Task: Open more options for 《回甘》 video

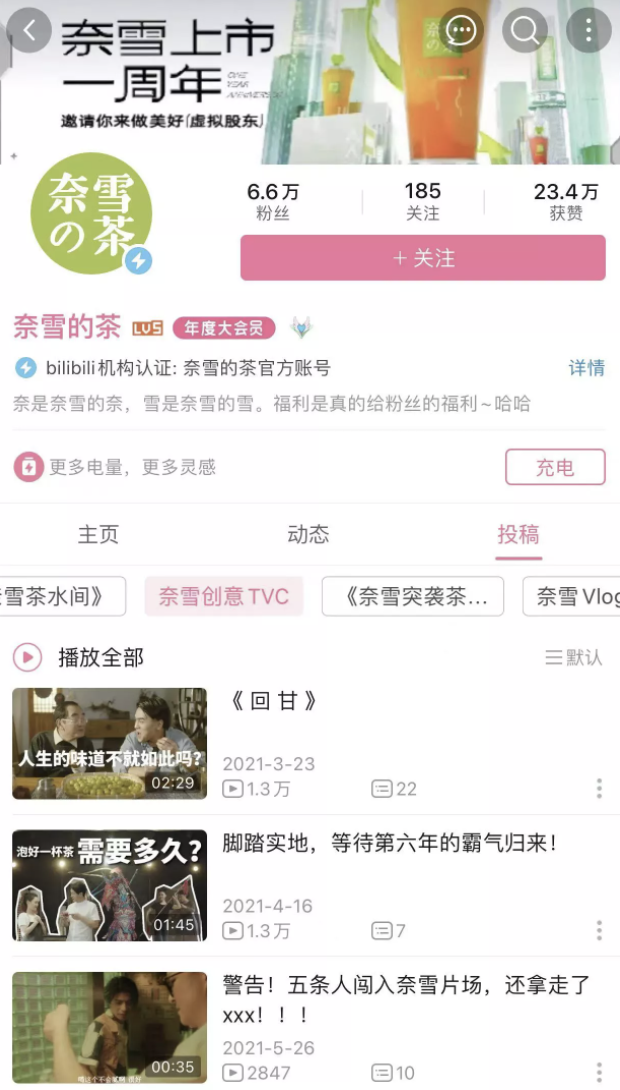Action: click(599, 788)
